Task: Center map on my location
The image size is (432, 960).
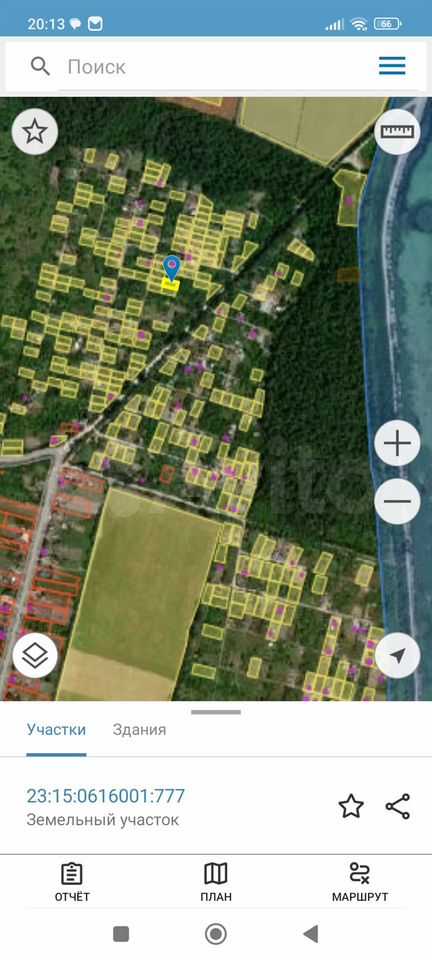Action: pyautogui.click(x=397, y=656)
